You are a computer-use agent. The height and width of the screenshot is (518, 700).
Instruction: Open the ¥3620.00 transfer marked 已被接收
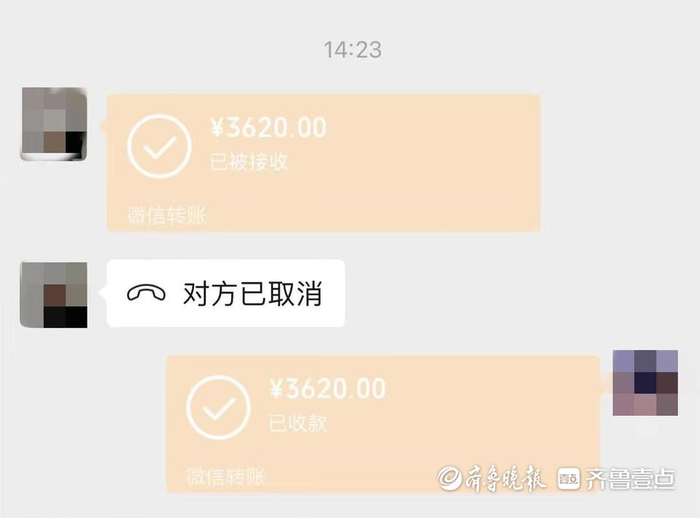point(324,163)
